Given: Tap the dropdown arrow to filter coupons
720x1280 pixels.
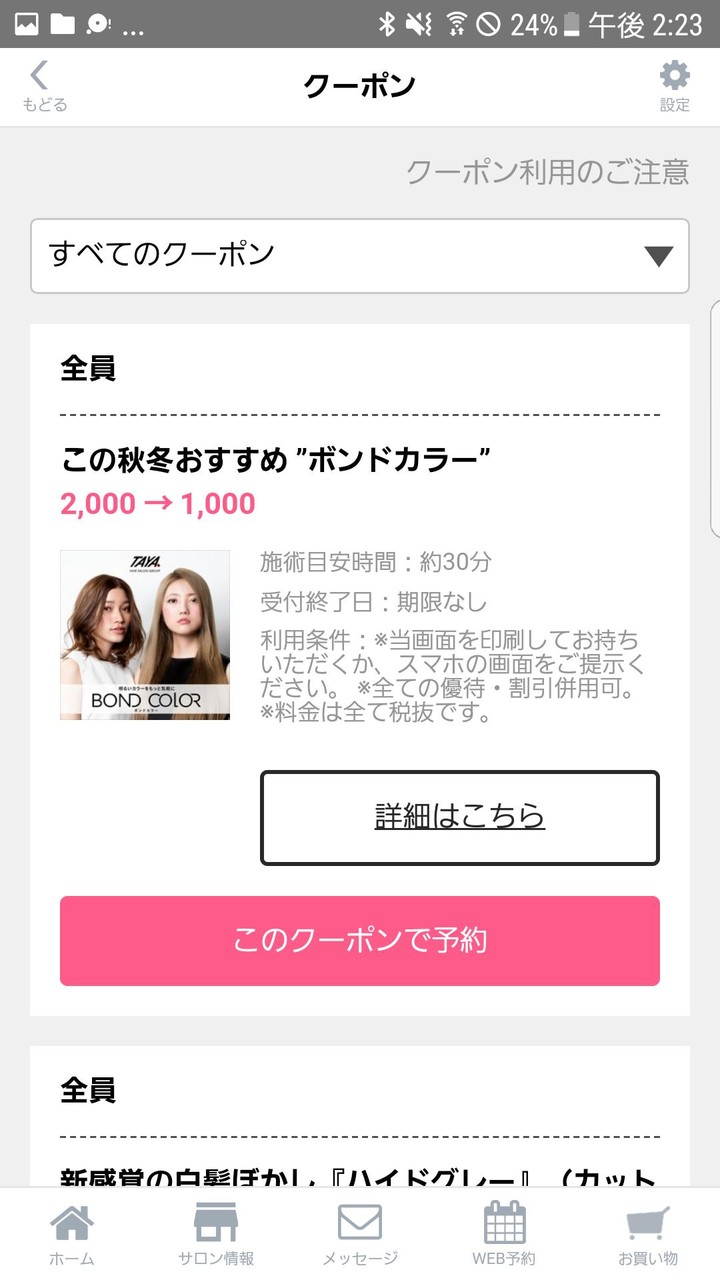Looking at the screenshot, I should (657, 256).
